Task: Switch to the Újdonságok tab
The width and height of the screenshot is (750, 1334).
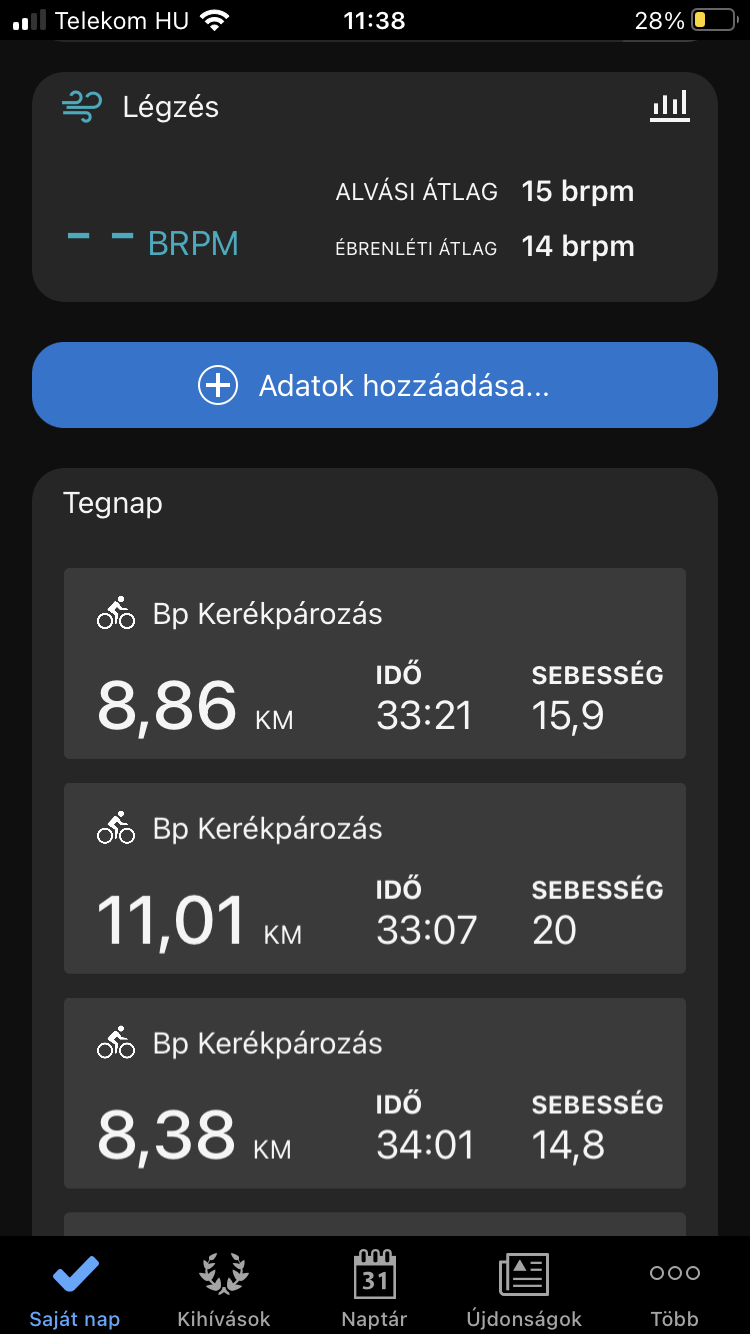Action: click(x=524, y=1288)
